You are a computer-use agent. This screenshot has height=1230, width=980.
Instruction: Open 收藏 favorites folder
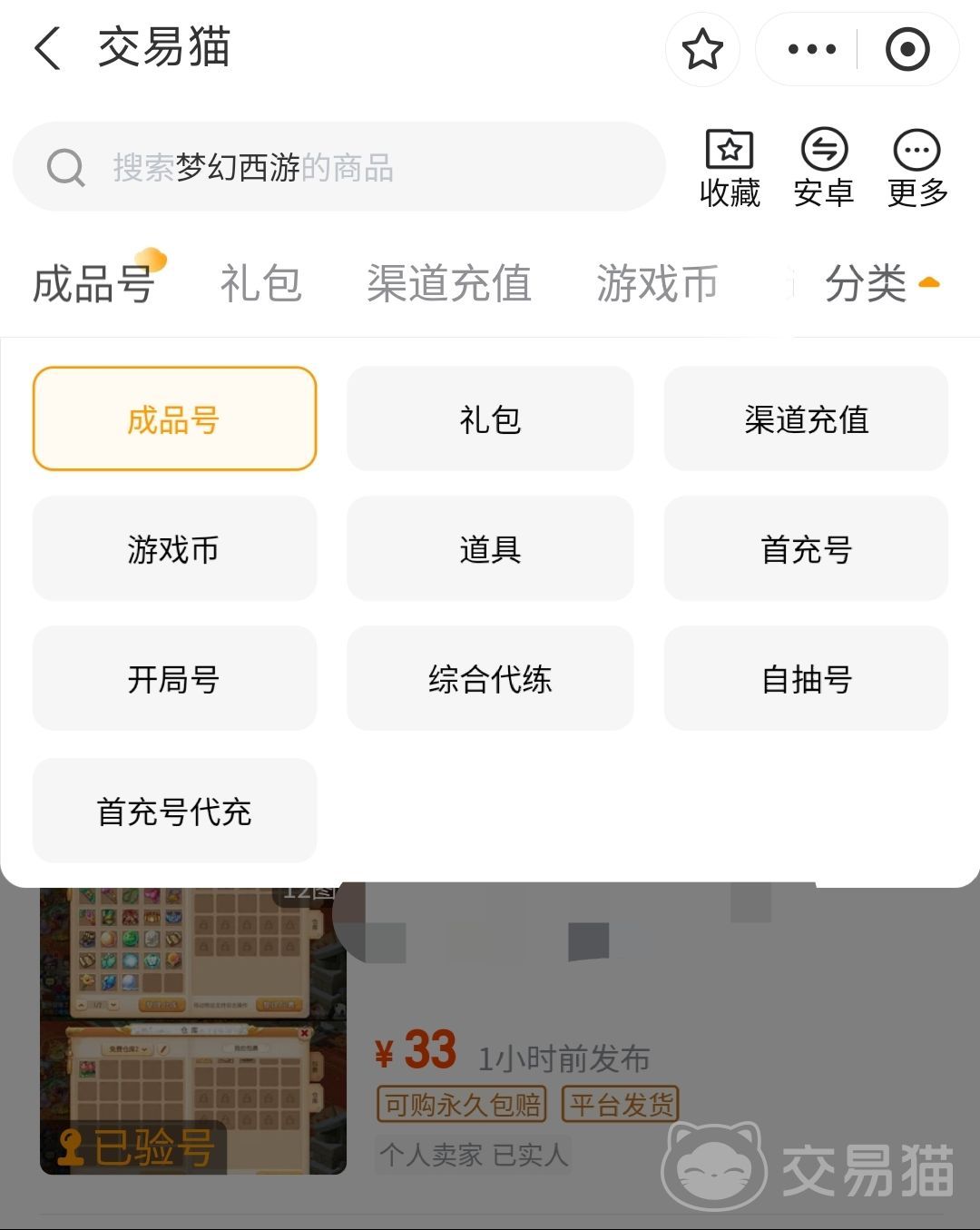point(730,167)
